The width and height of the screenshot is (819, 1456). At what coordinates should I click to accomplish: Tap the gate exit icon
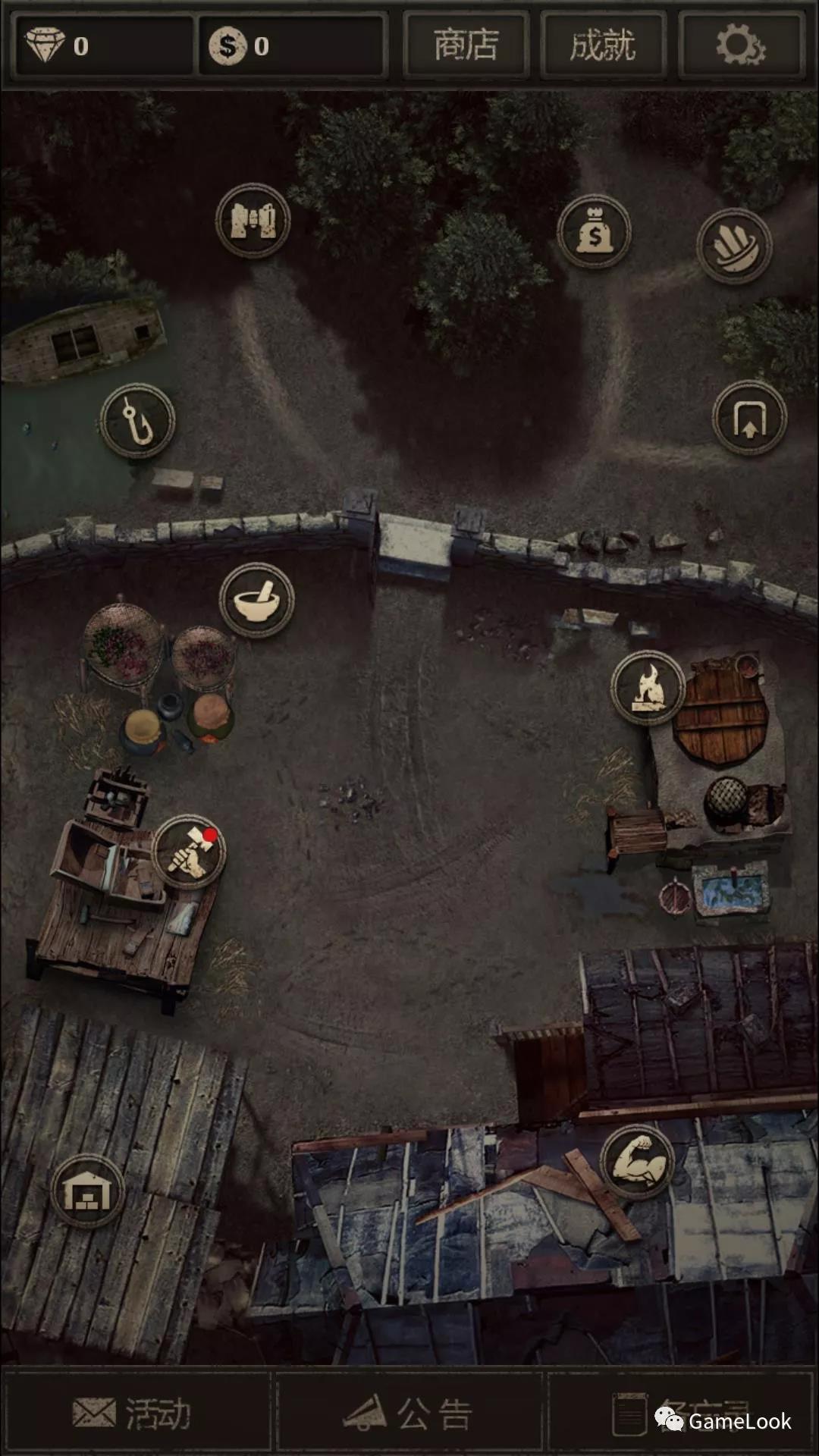pos(749,419)
